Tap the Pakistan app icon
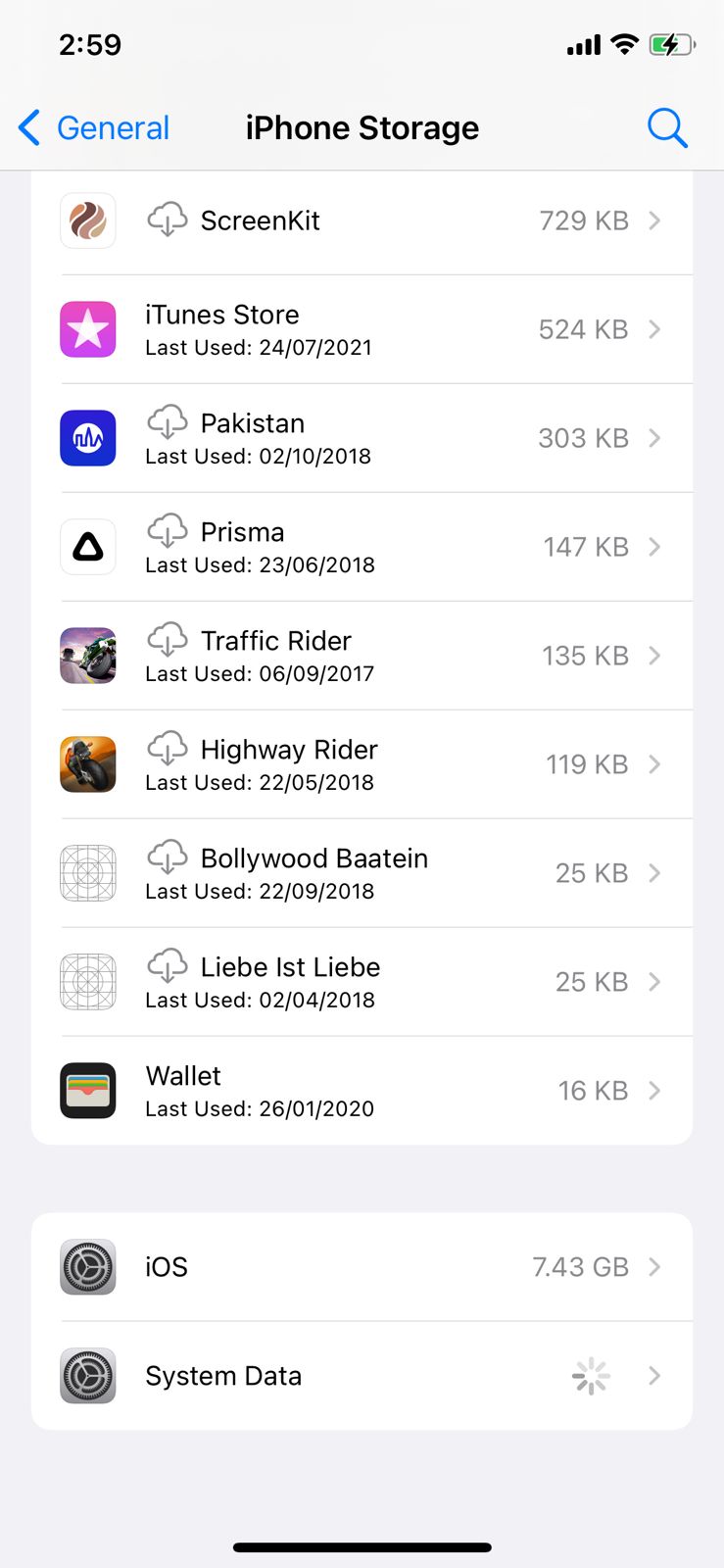Viewport: 724px width, 1568px height. coord(87,438)
